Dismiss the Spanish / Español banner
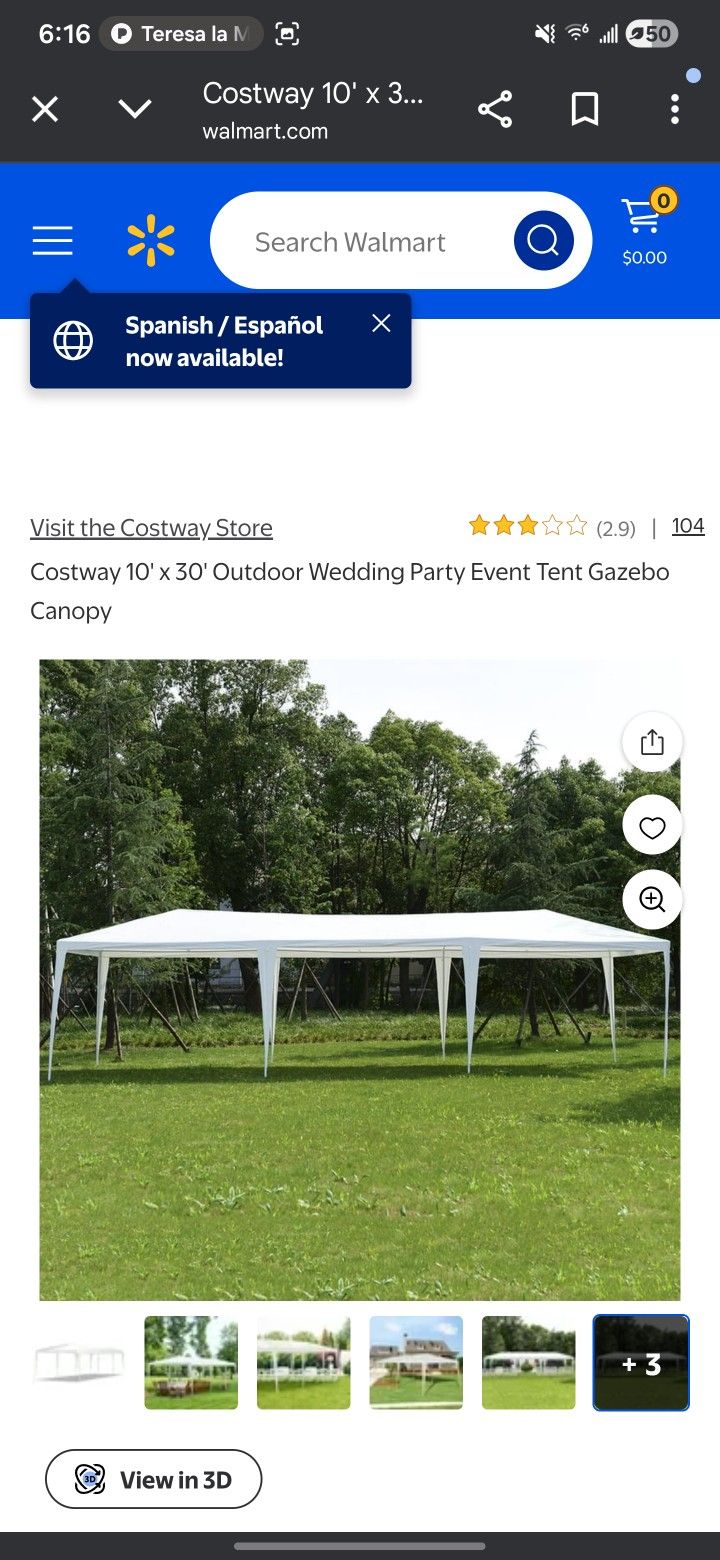 tap(381, 323)
